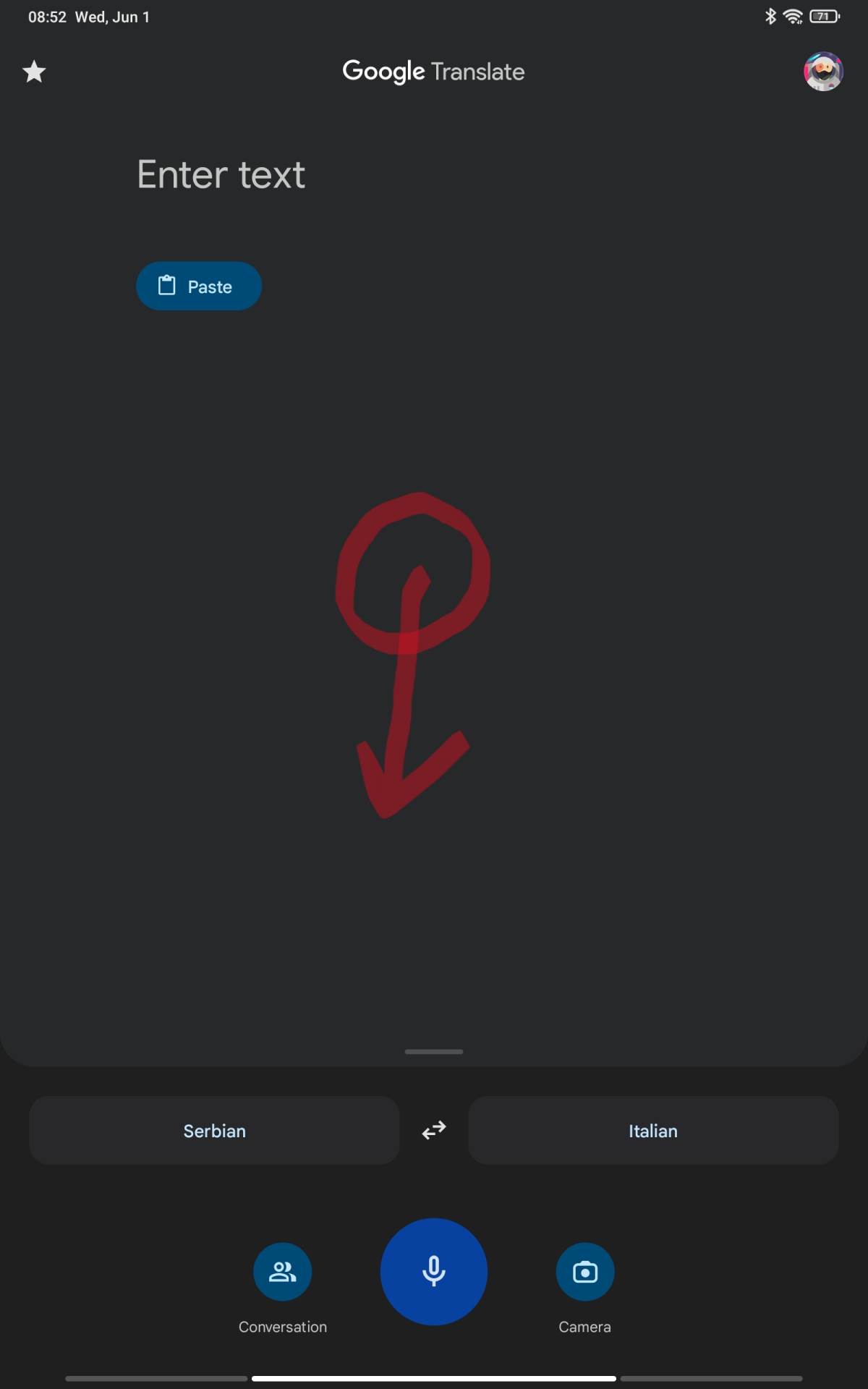This screenshot has width=868, height=1389.
Task: Change target language from Italian
Action: click(652, 1131)
